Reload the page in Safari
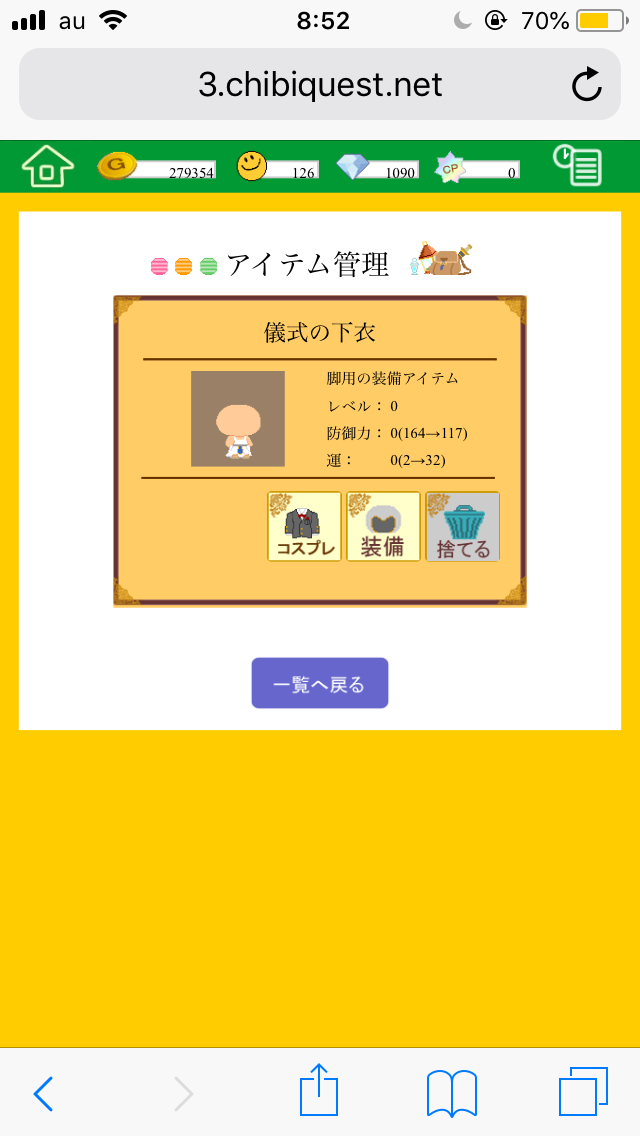 pyautogui.click(x=587, y=85)
